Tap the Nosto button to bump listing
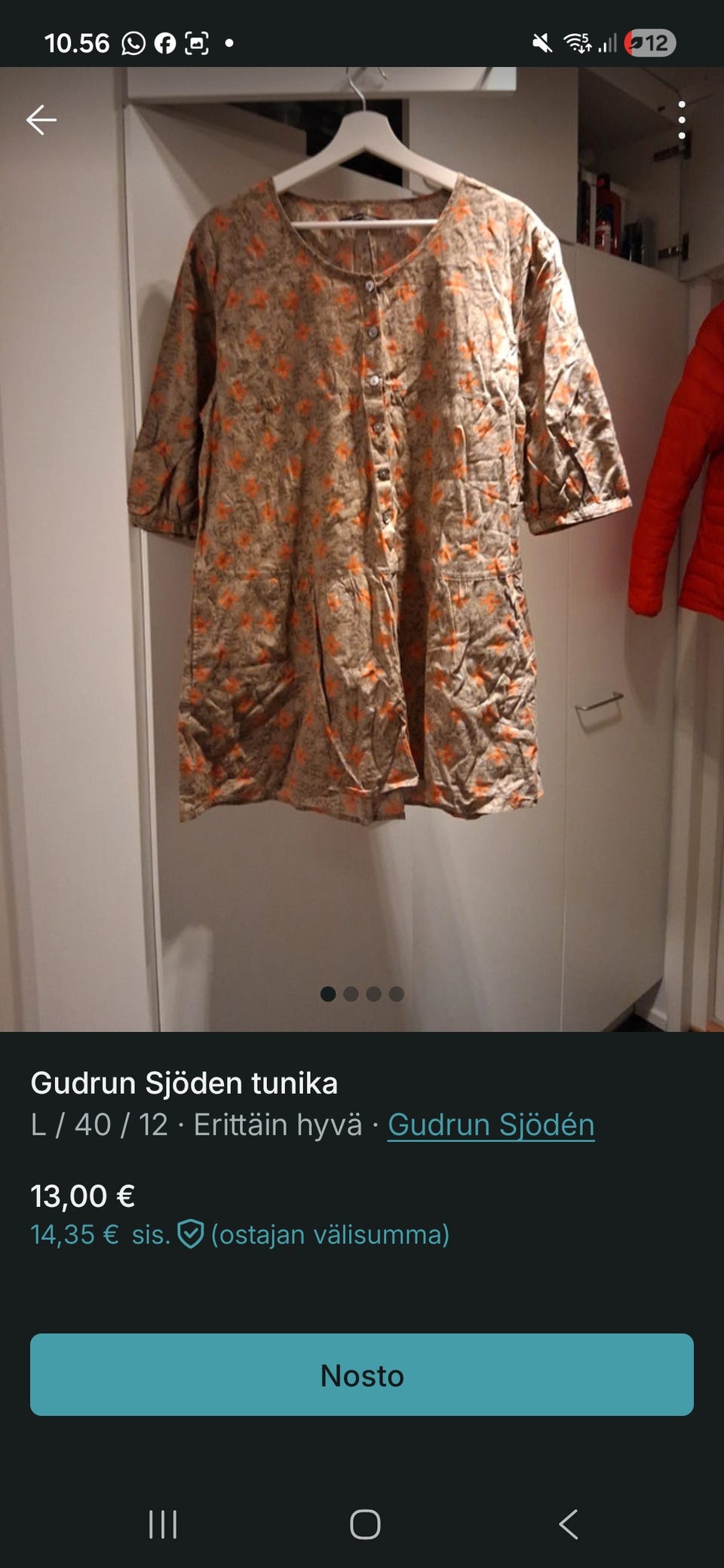The height and width of the screenshot is (1568, 724). (362, 1375)
